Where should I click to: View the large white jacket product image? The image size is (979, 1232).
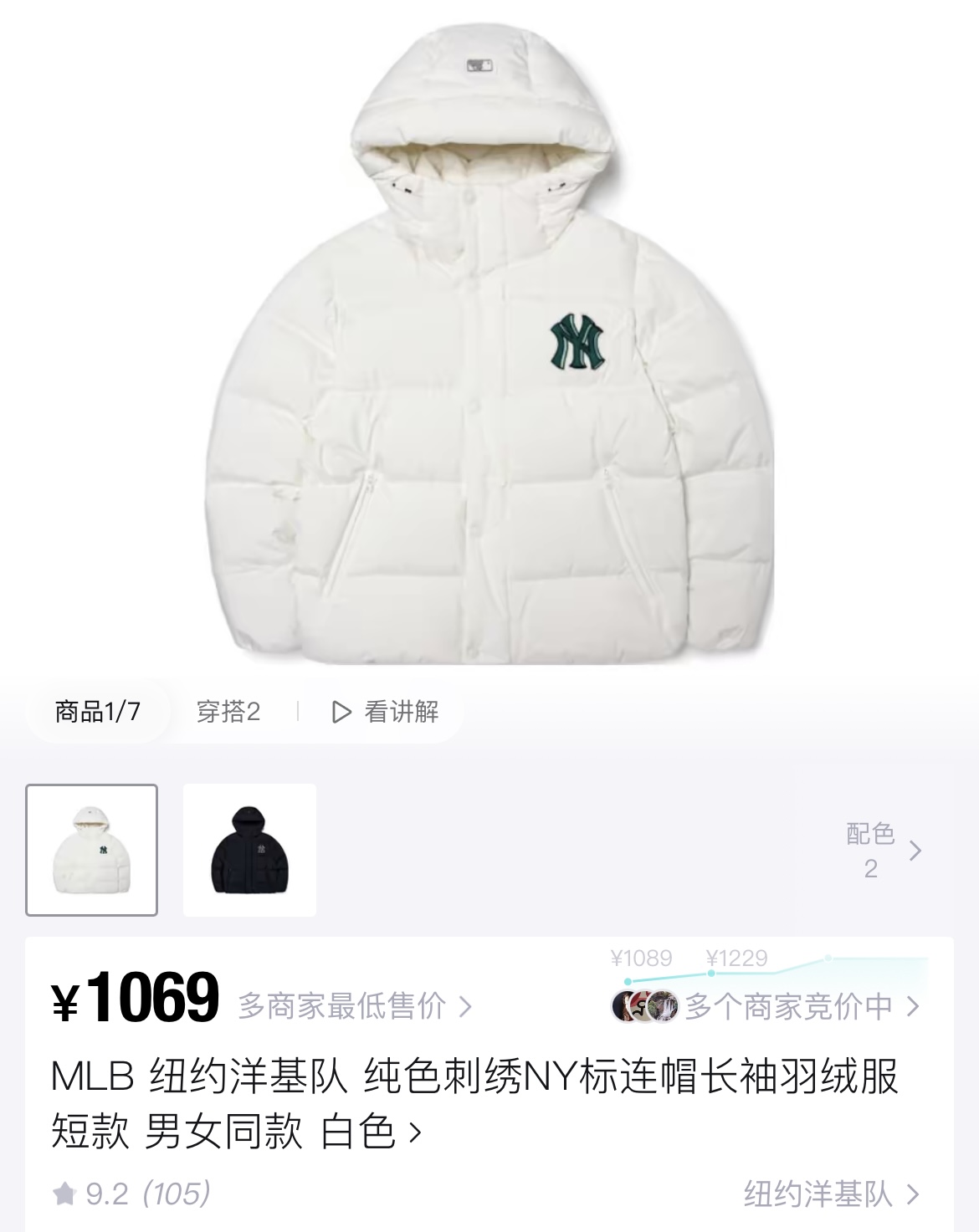[489, 343]
